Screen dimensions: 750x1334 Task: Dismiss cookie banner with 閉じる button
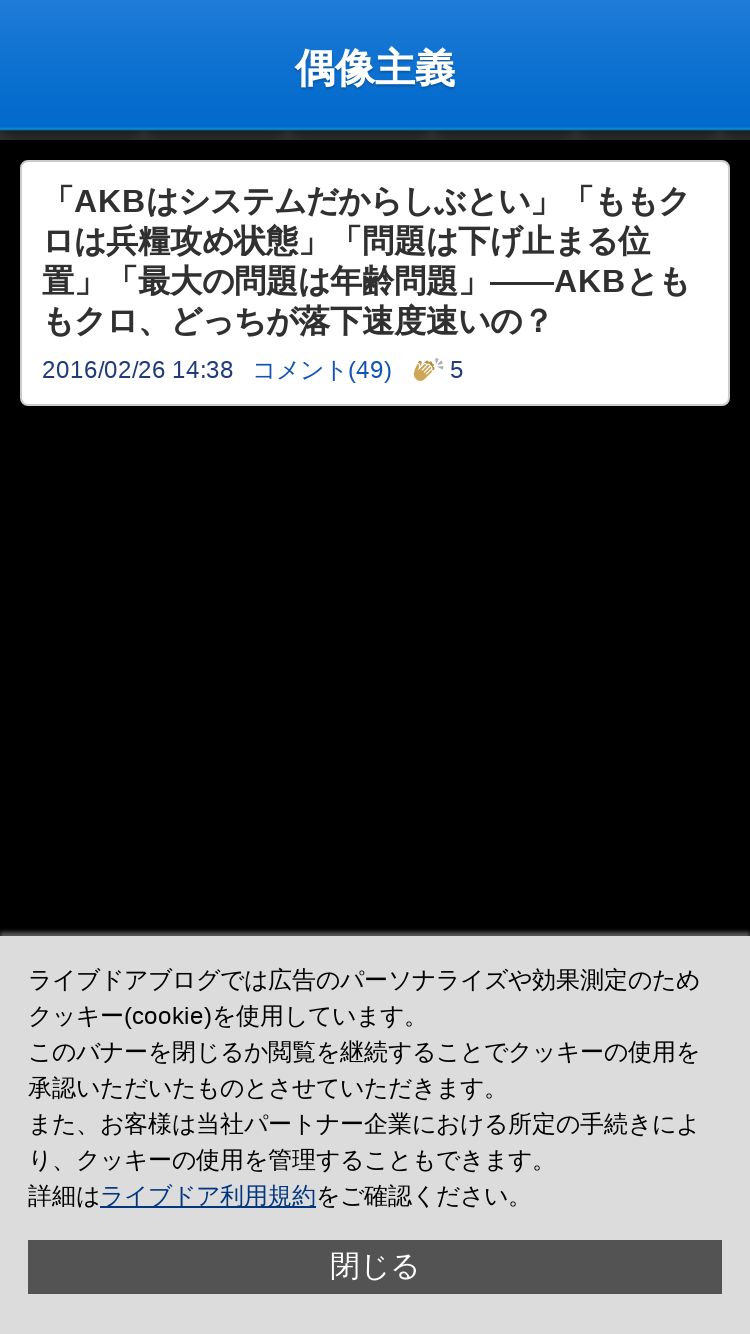[x=375, y=1267]
